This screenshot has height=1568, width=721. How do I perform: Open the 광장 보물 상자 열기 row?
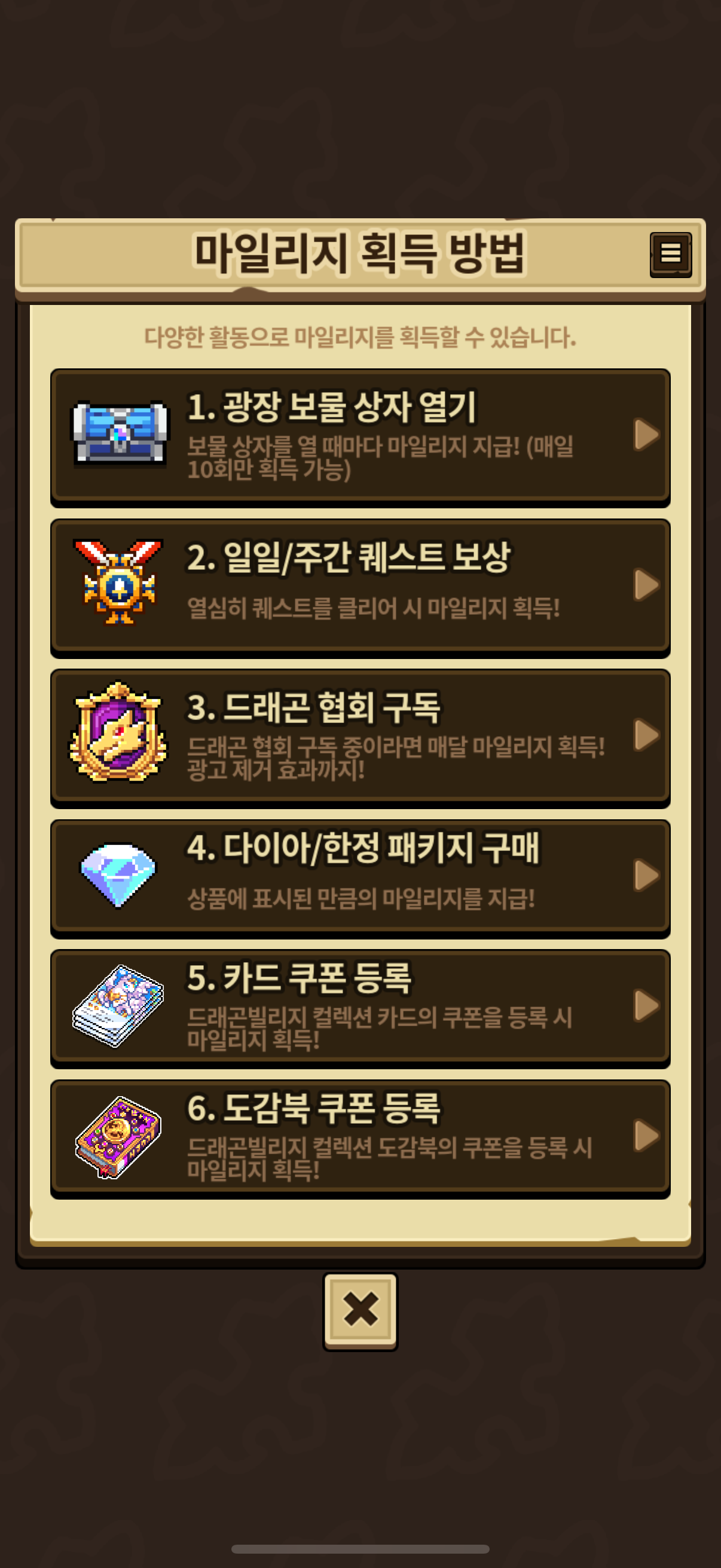[360, 436]
